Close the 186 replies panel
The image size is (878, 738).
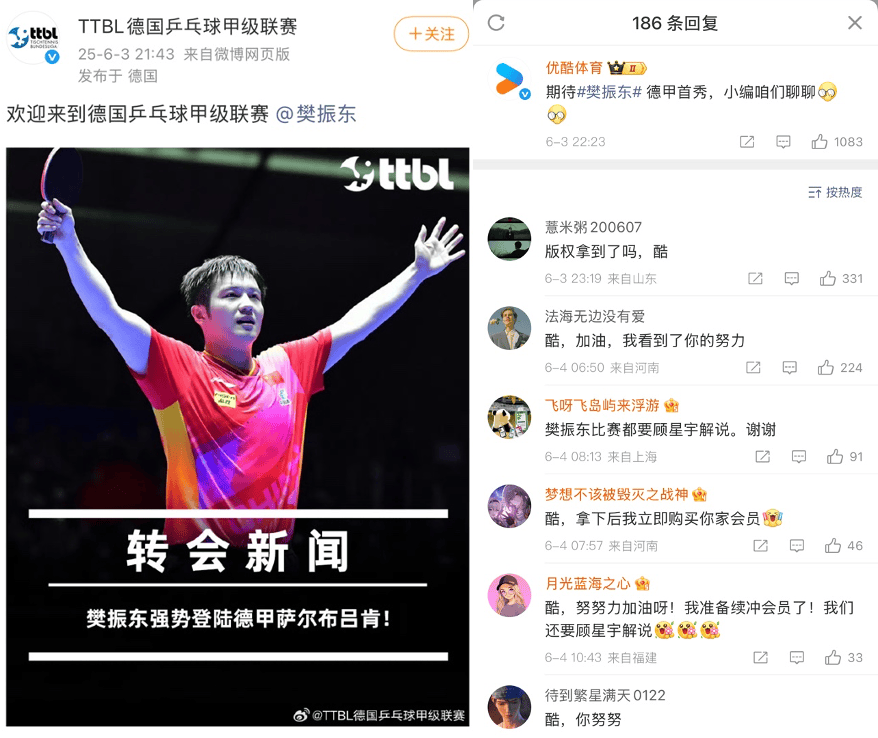(854, 23)
